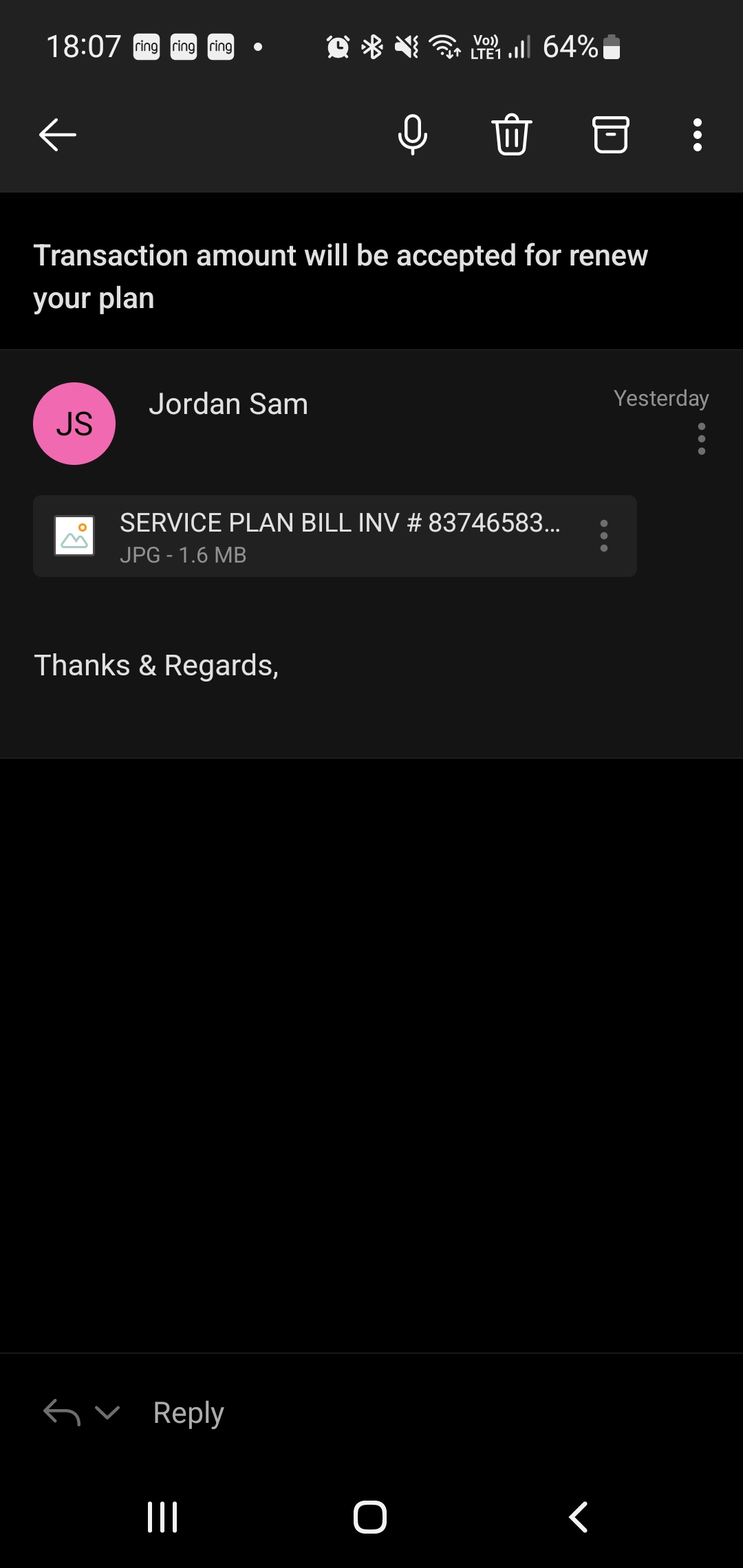The height and width of the screenshot is (1568, 743).
Task: View Jordan Sam's sender avatar
Action: pos(74,424)
